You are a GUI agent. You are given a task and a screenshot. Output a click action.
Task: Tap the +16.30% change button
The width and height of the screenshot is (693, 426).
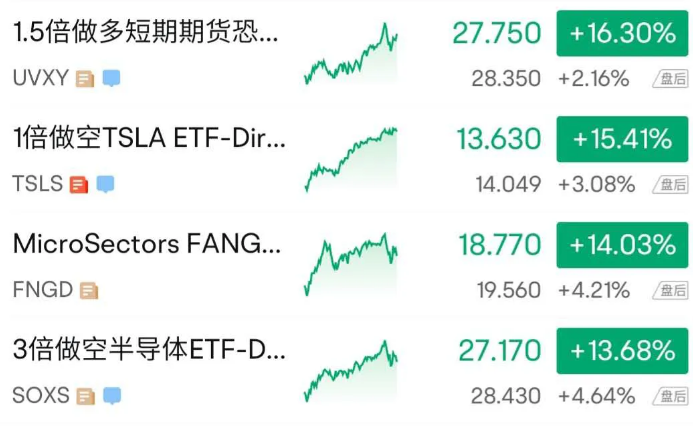pos(622,34)
